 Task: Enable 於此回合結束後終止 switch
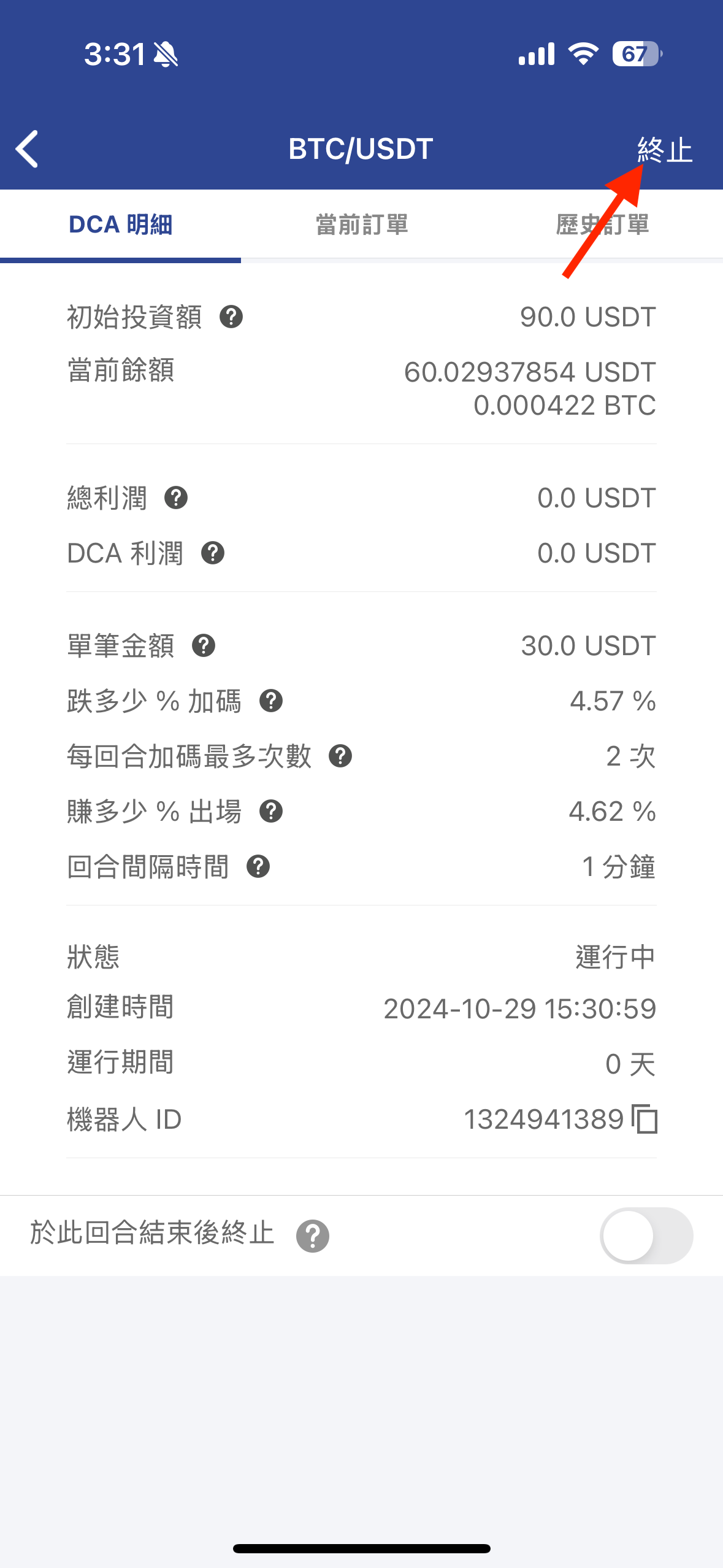point(646,1236)
